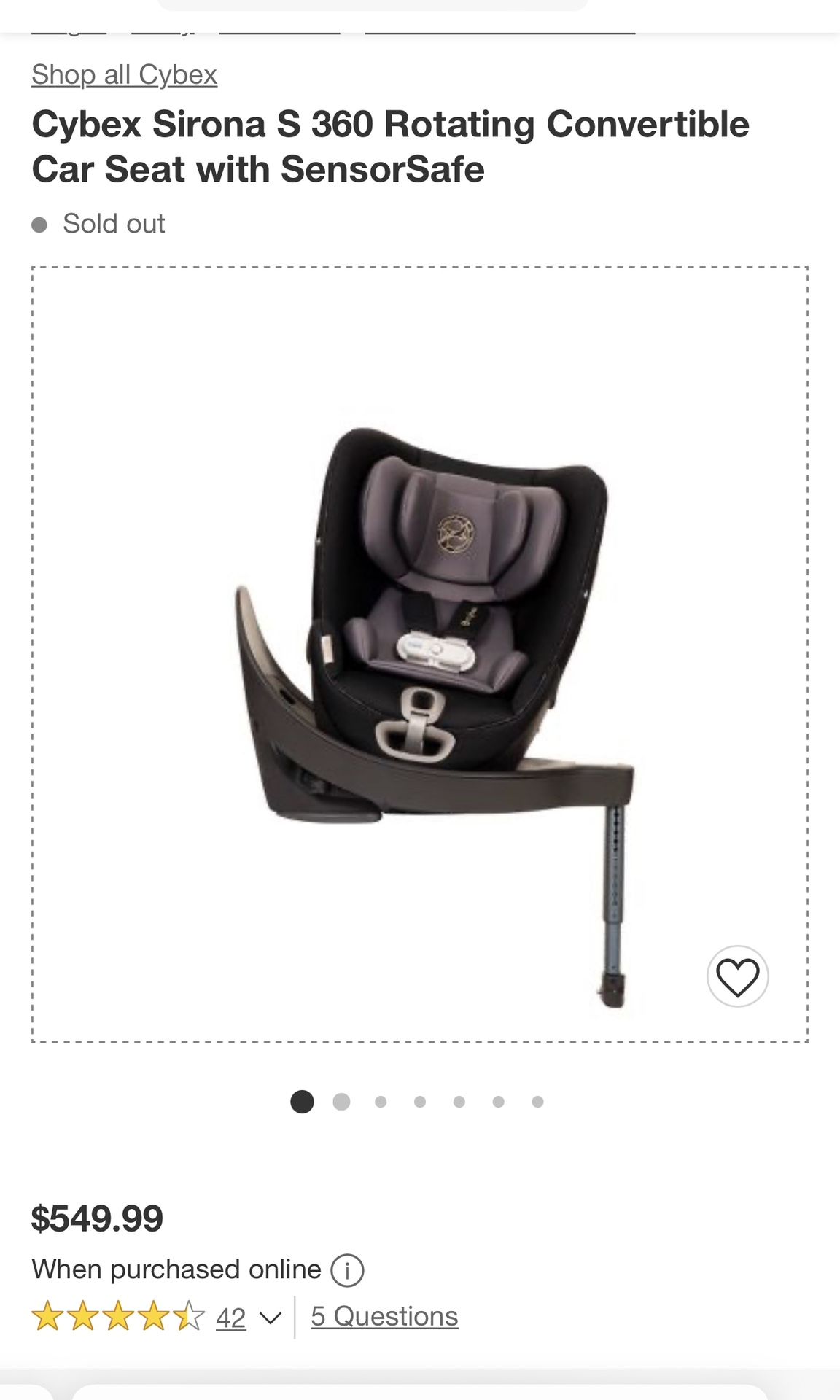This screenshot has height=1400, width=840.
Task: Open the Shop all Cybex page
Action: point(123,74)
